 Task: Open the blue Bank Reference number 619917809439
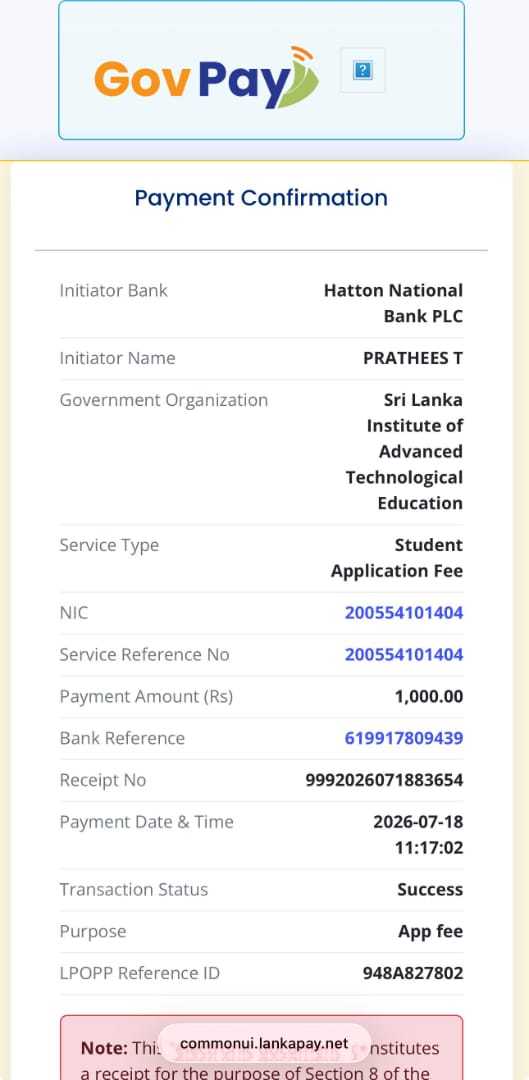tap(404, 738)
